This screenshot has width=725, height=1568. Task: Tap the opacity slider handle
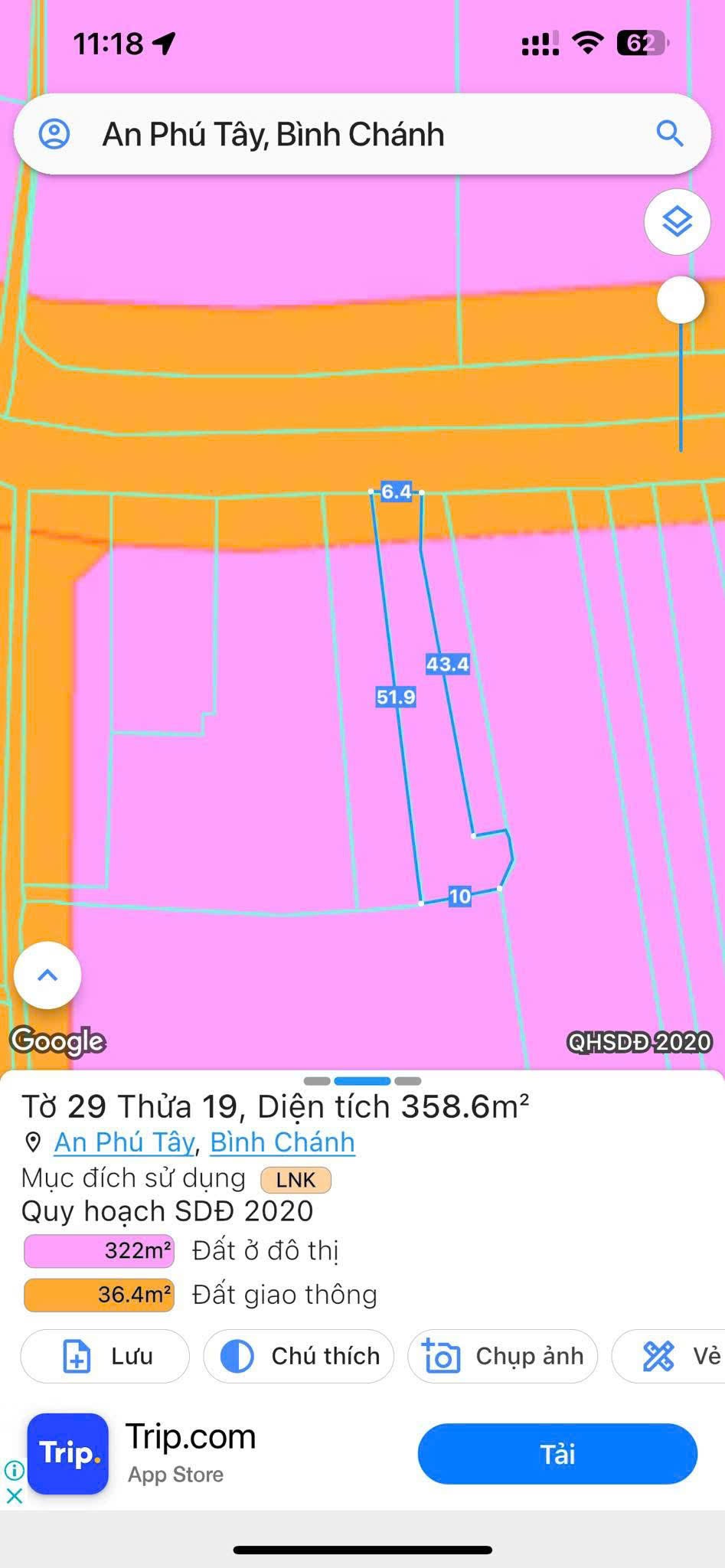coord(680,301)
